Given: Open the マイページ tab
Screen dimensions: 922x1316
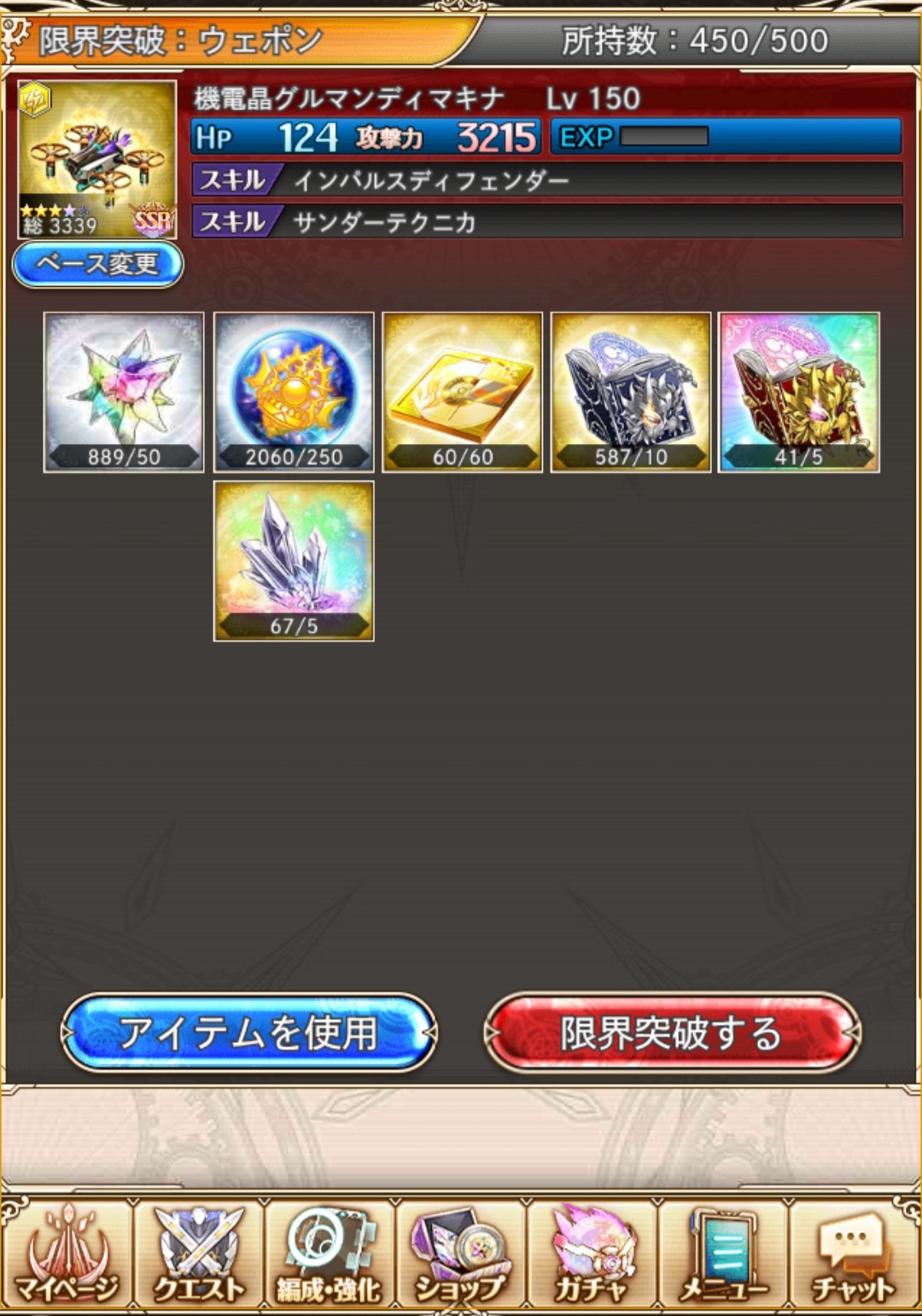Looking at the screenshot, I should point(67,1255).
